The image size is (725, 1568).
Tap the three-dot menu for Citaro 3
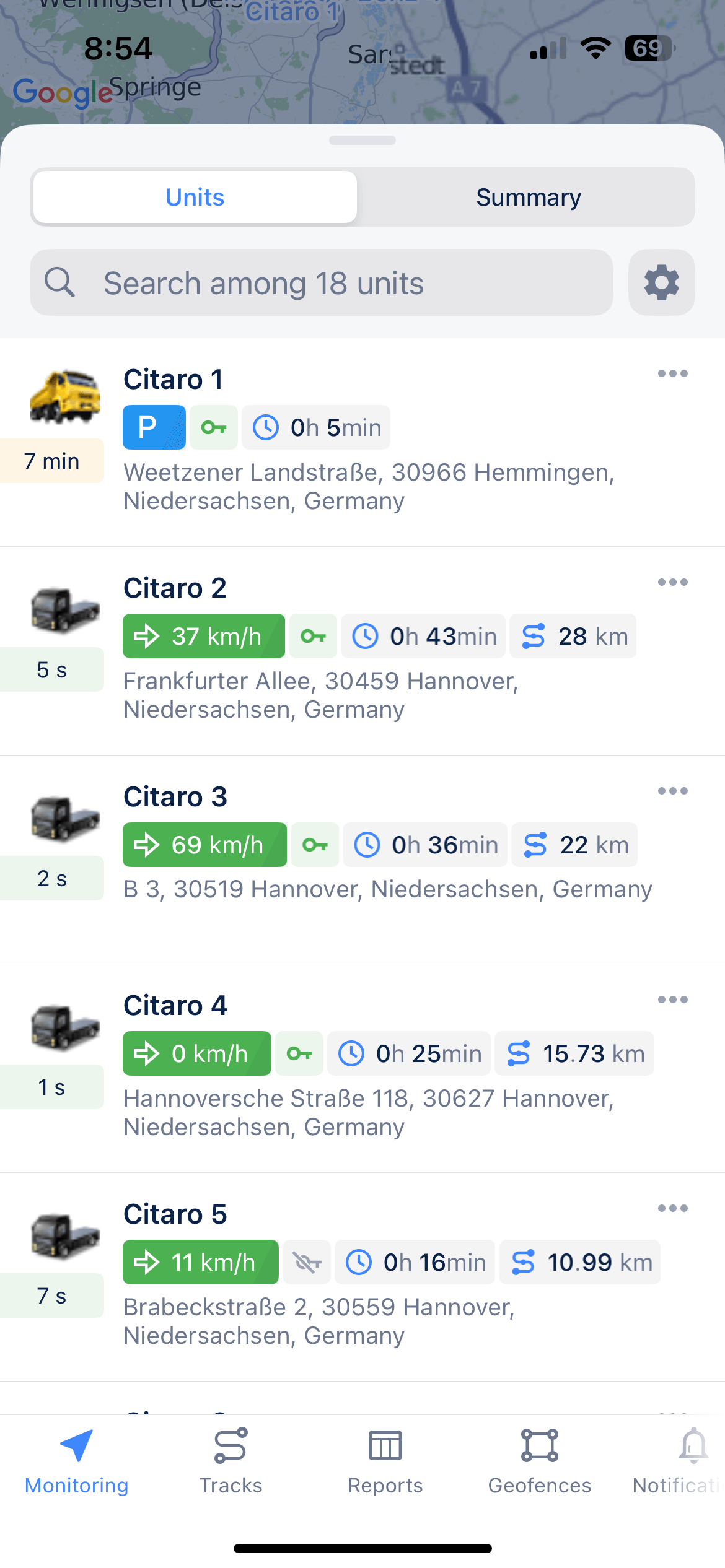tap(672, 791)
